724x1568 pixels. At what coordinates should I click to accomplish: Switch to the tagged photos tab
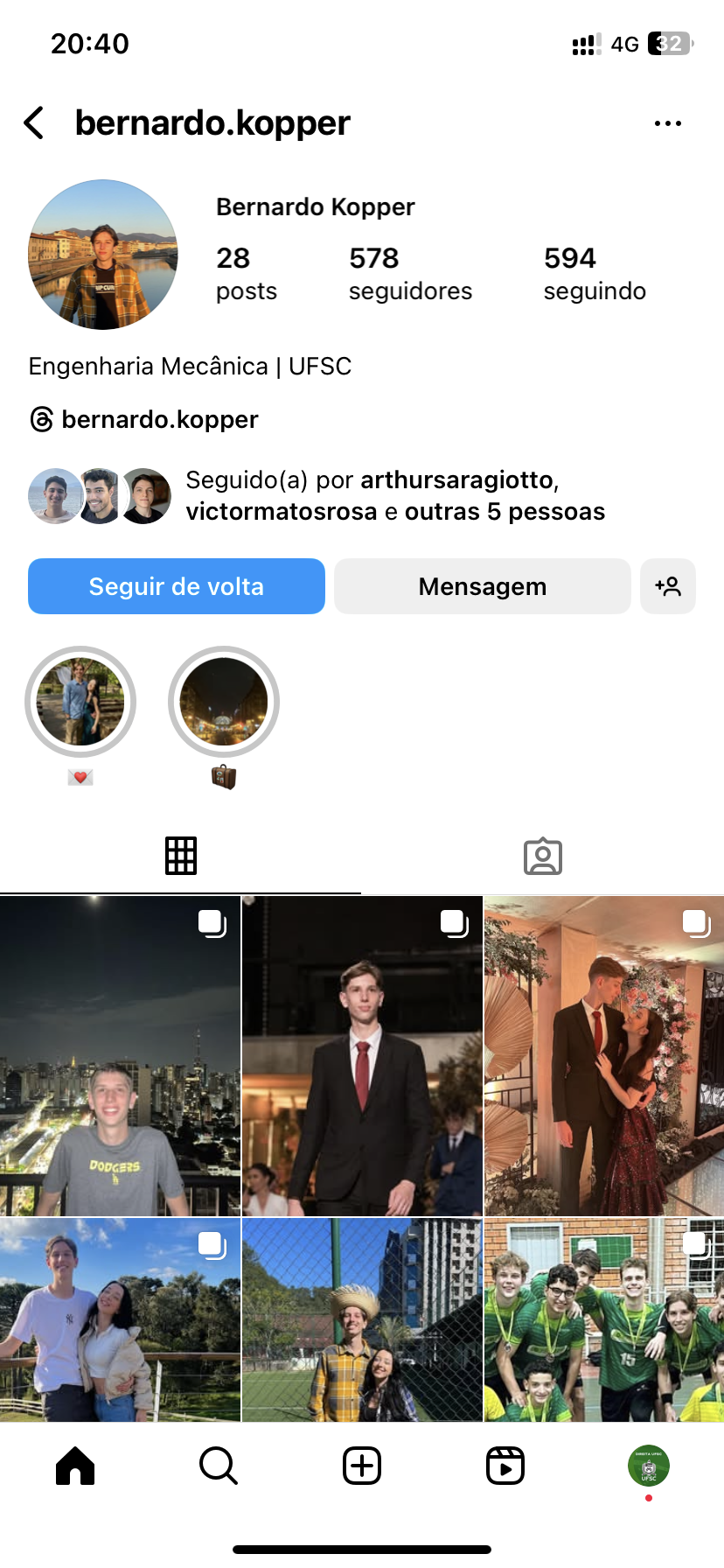tap(542, 856)
